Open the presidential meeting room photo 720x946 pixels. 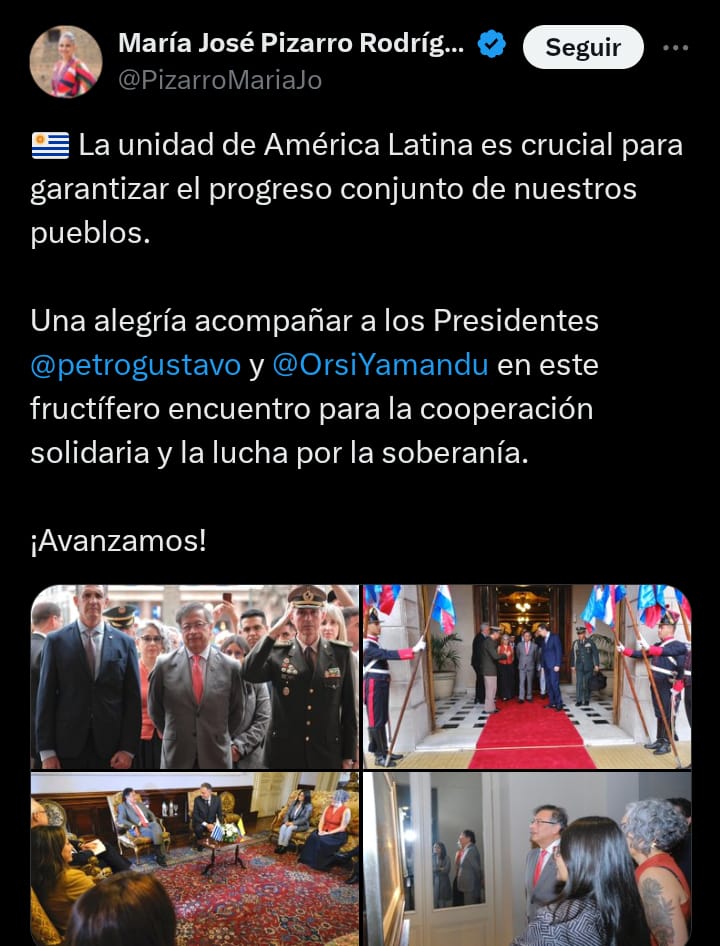click(x=193, y=860)
